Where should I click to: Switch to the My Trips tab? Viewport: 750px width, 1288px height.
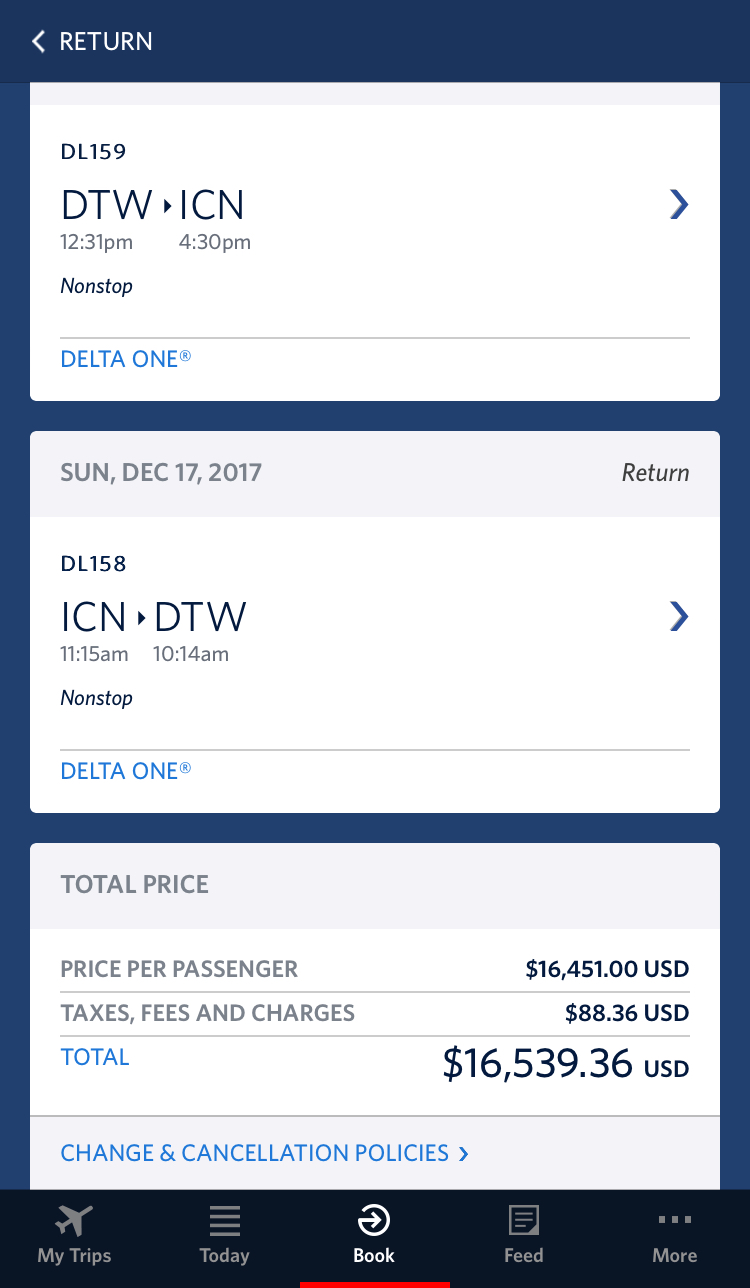(74, 1236)
